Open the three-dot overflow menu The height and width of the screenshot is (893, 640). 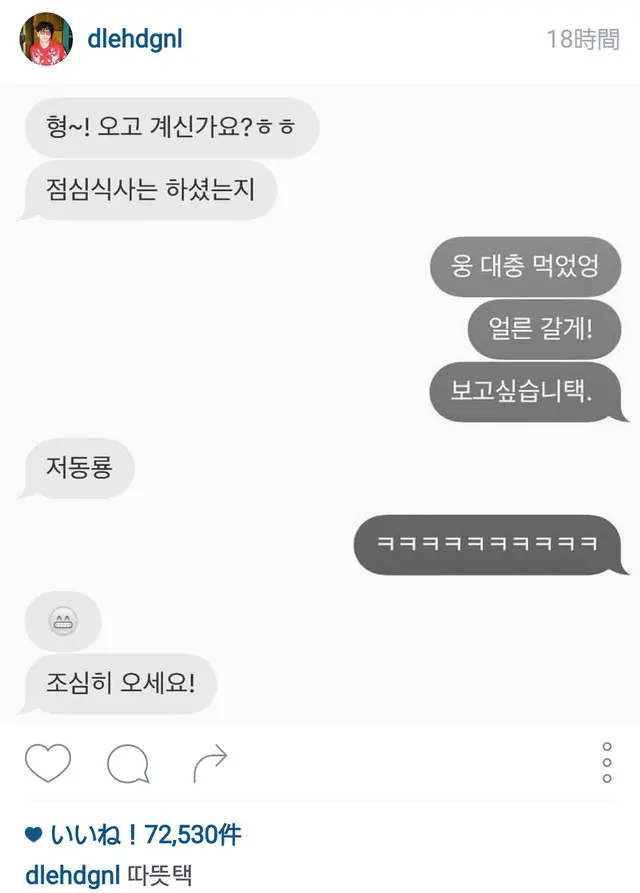tap(607, 763)
